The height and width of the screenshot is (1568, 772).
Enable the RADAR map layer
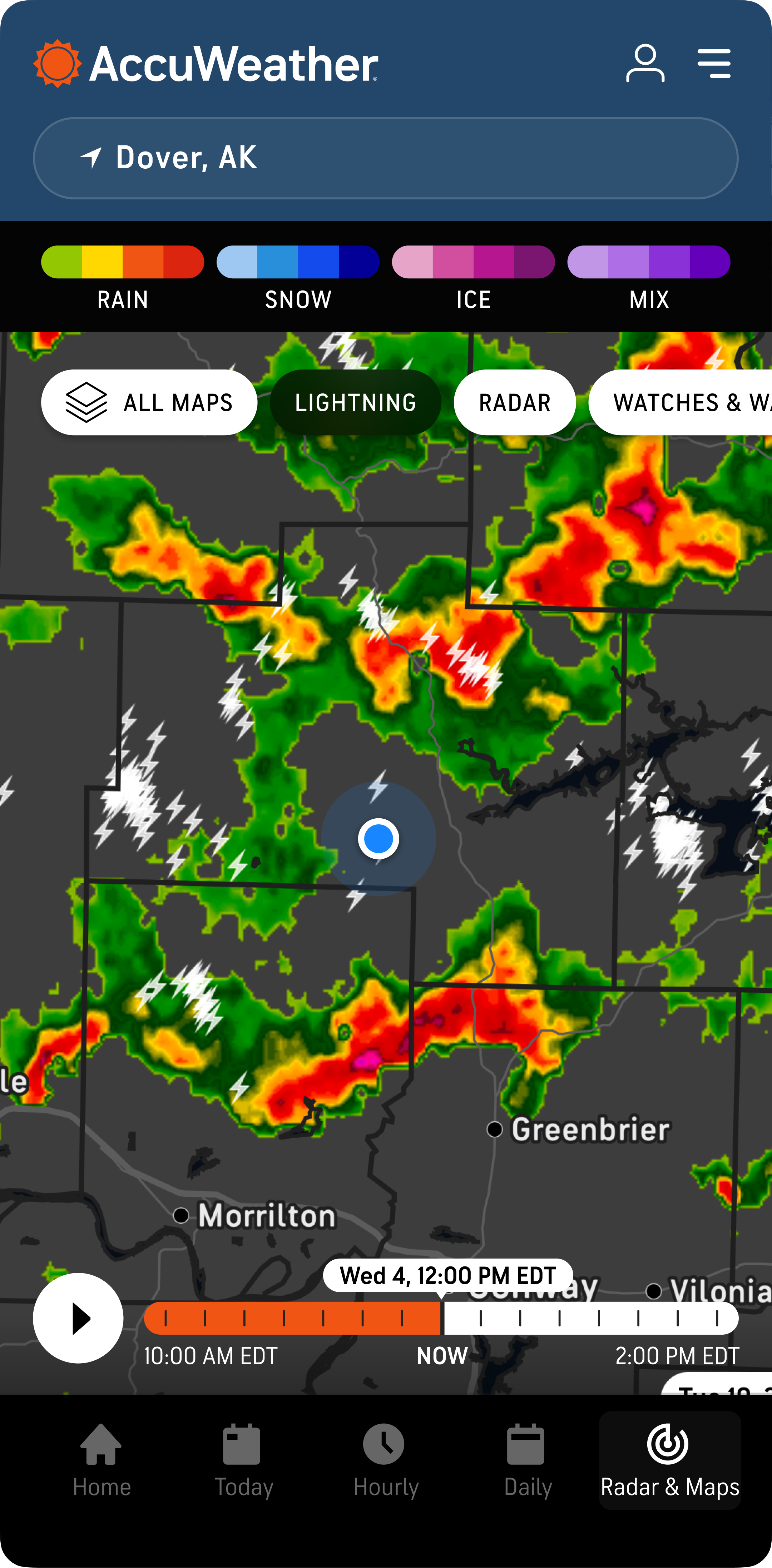[514, 402]
